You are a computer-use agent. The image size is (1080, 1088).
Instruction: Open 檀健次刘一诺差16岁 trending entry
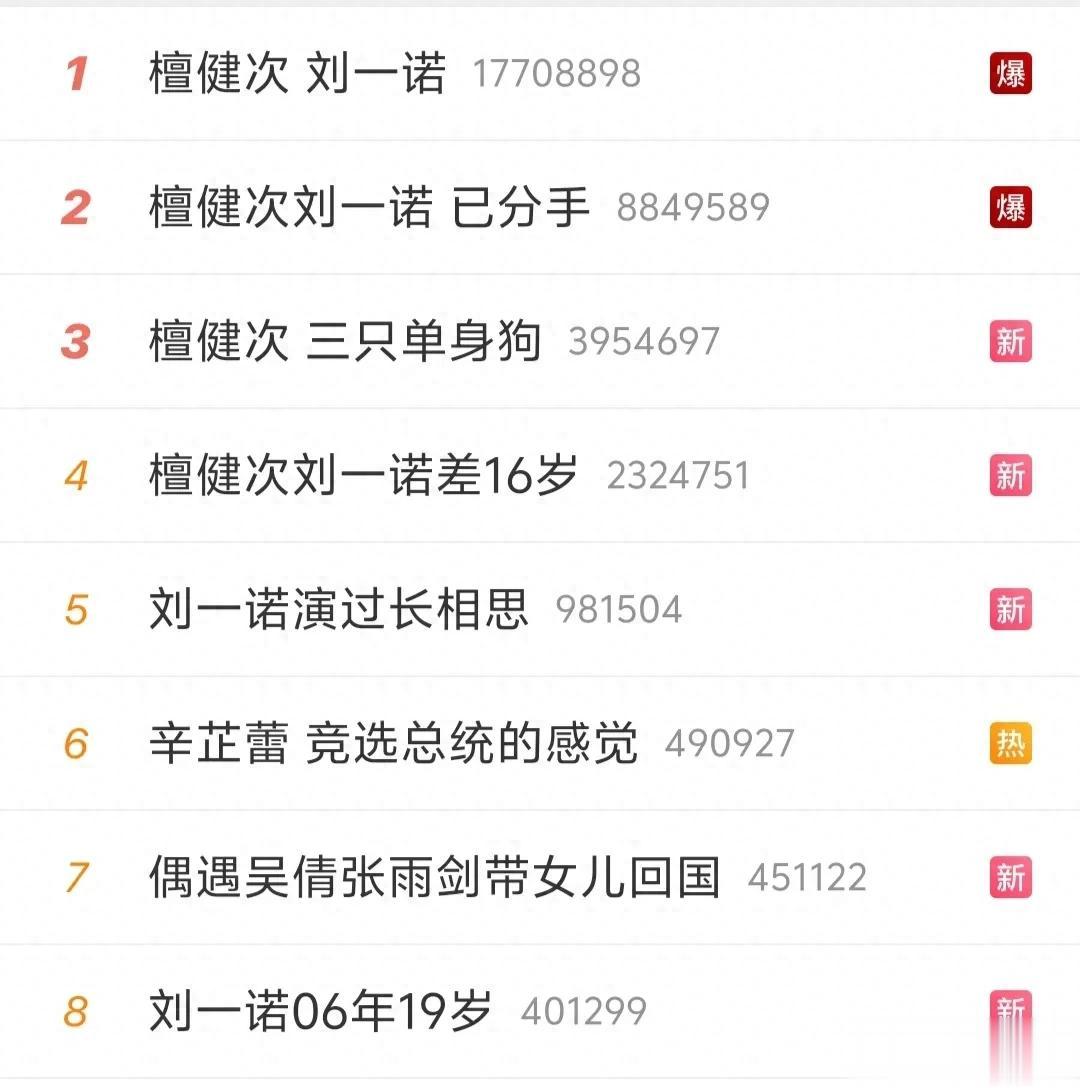(363, 476)
